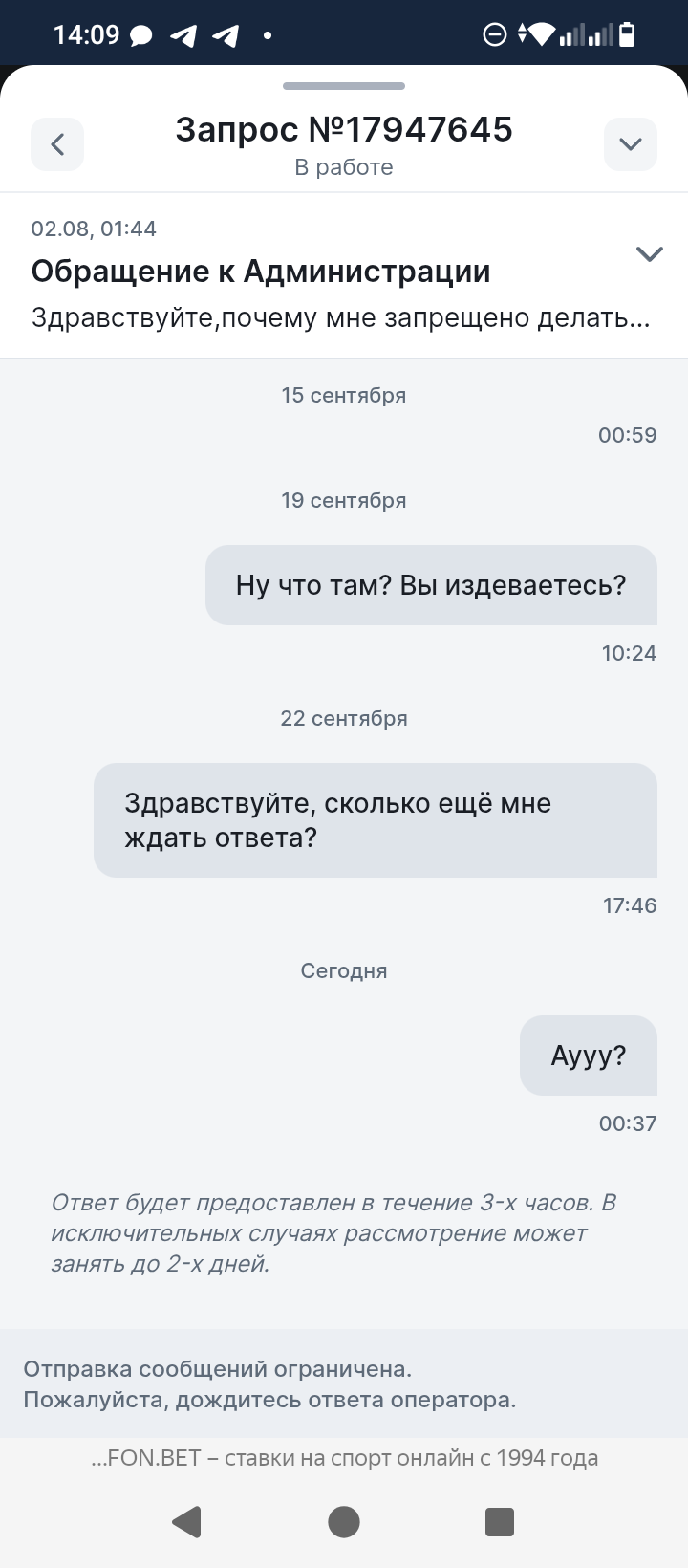688x1568 pixels.
Task: Go to the device home screen
Action: (x=344, y=1521)
